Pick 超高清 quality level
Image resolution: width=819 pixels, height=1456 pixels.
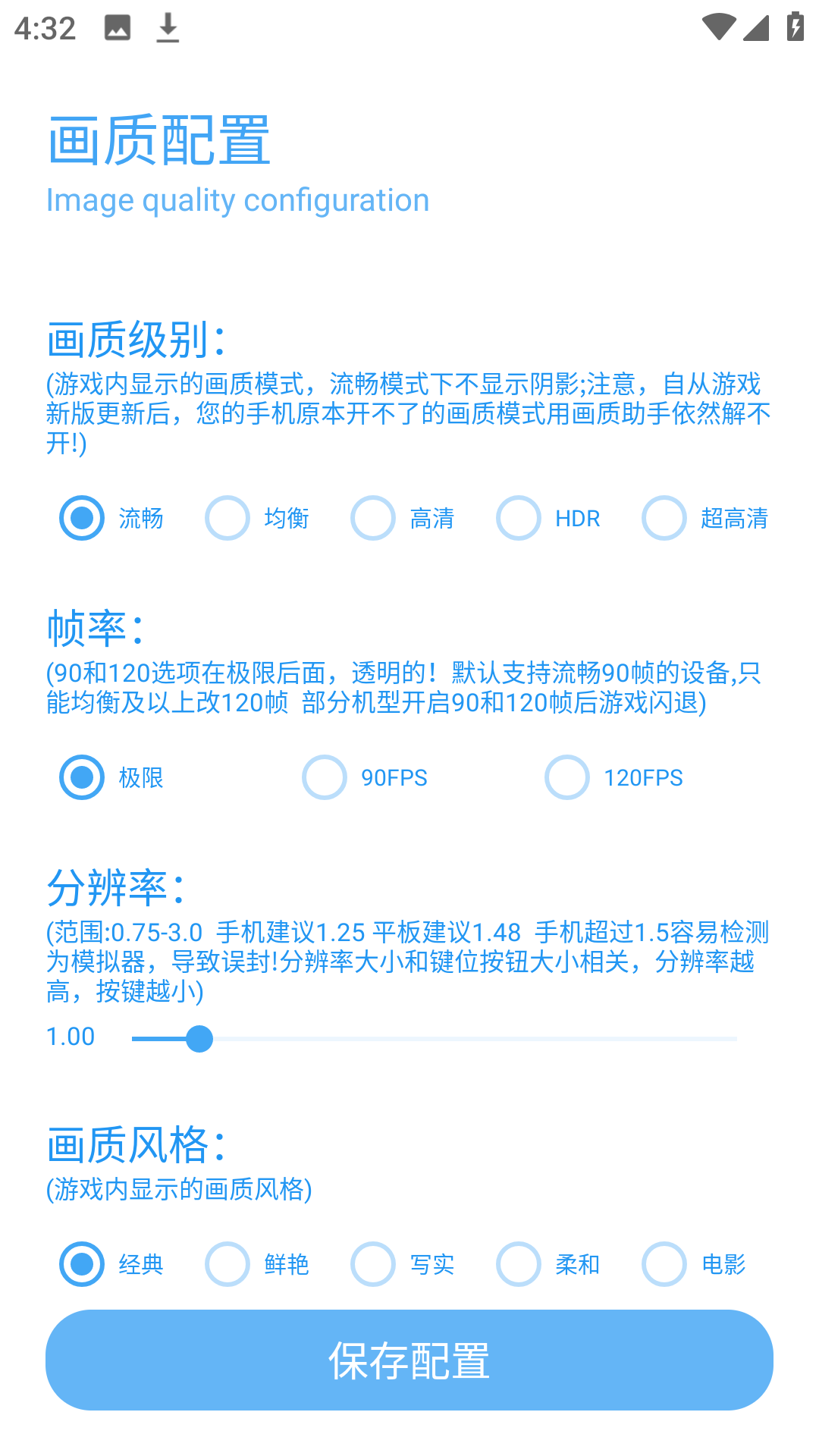[664, 518]
